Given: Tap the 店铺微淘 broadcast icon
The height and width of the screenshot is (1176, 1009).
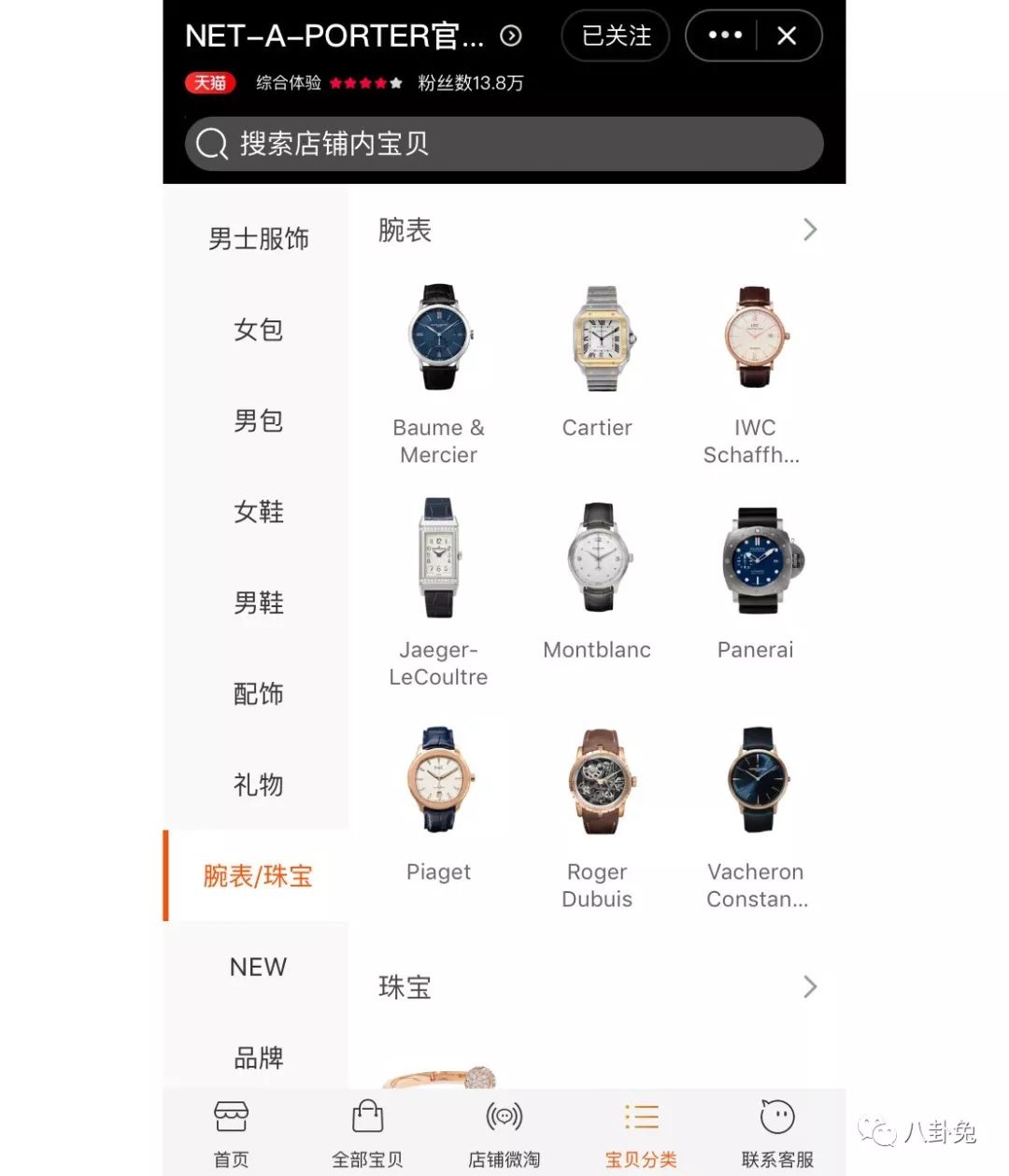Looking at the screenshot, I should (504, 1116).
